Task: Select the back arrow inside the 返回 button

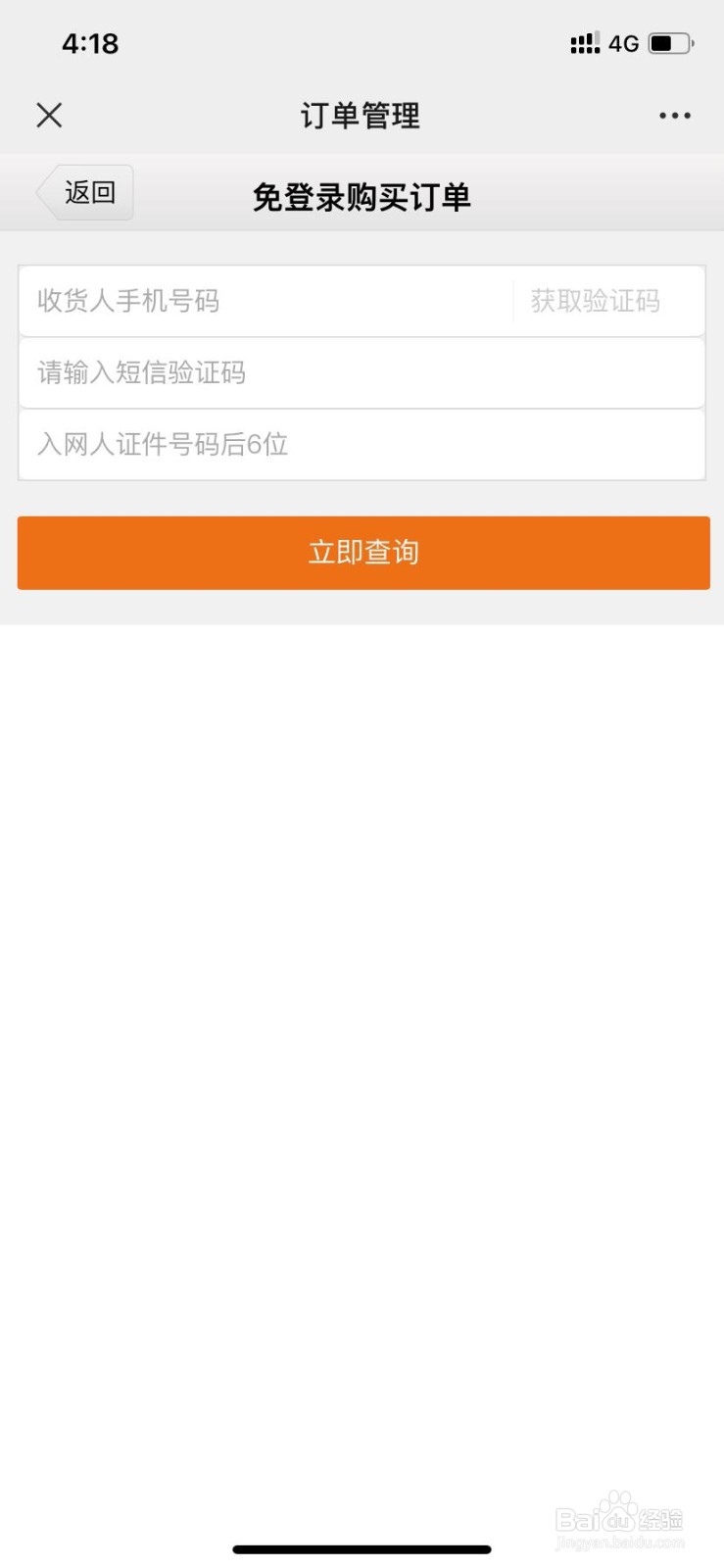Action: (x=47, y=192)
